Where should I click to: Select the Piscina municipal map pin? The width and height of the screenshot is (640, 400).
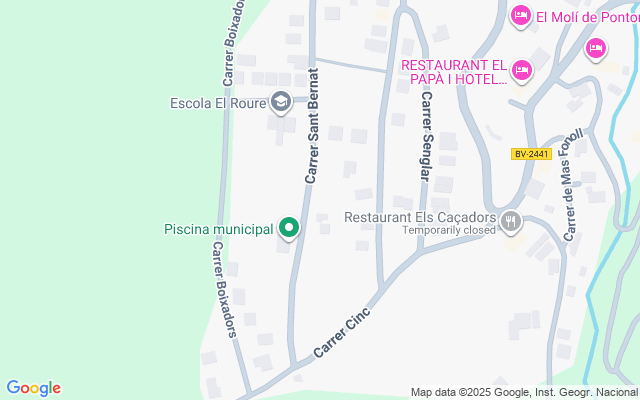290,229
